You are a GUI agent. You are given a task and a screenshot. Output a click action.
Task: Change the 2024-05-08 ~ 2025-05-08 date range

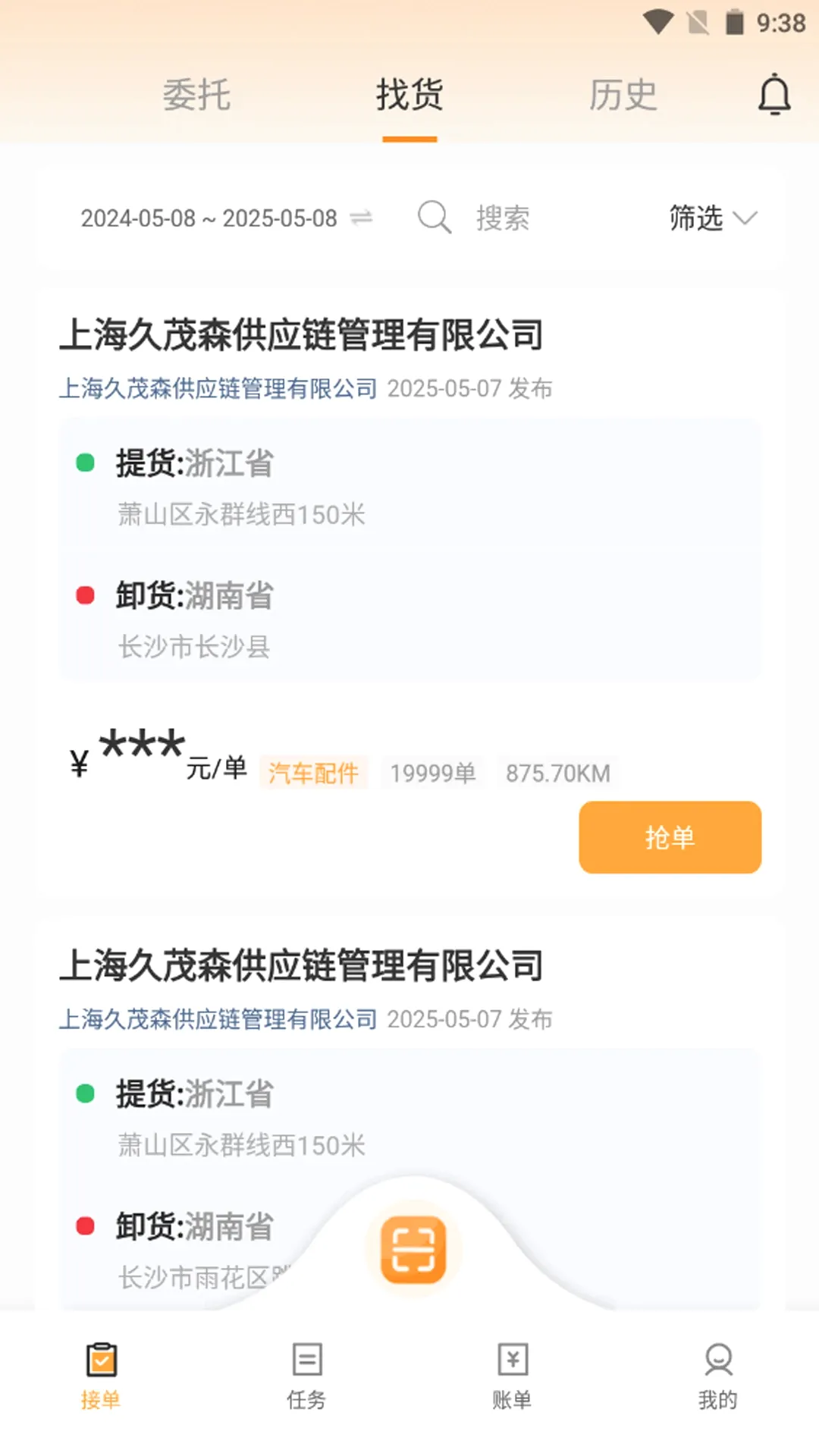pyautogui.click(x=226, y=218)
